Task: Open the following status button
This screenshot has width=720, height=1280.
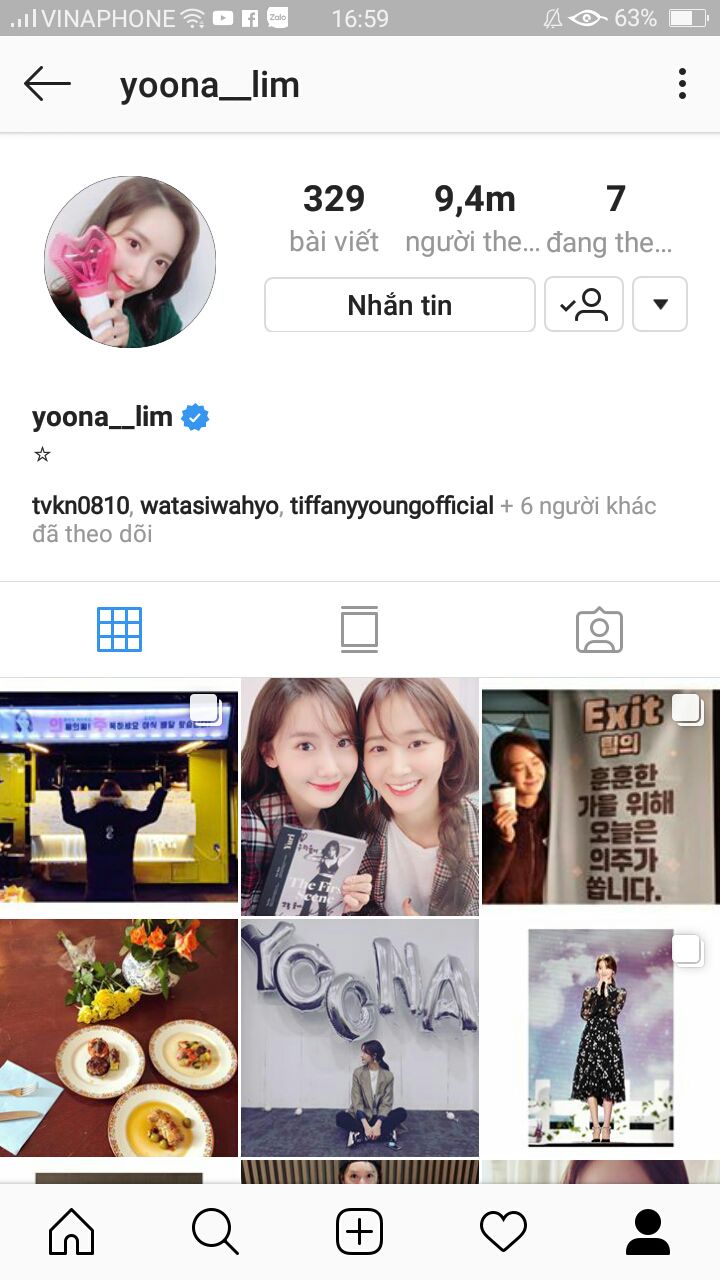Action: (x=584, y=305)
